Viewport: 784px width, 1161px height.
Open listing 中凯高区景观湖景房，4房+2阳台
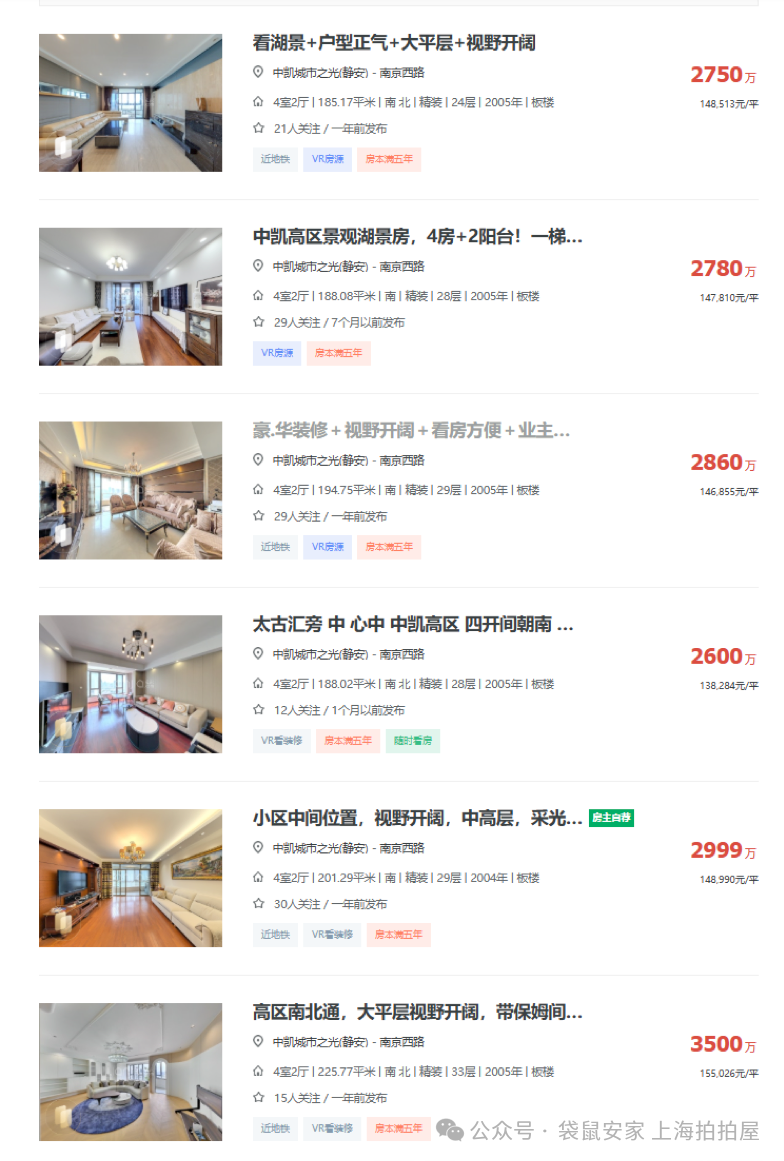click(x=417, y=237)
